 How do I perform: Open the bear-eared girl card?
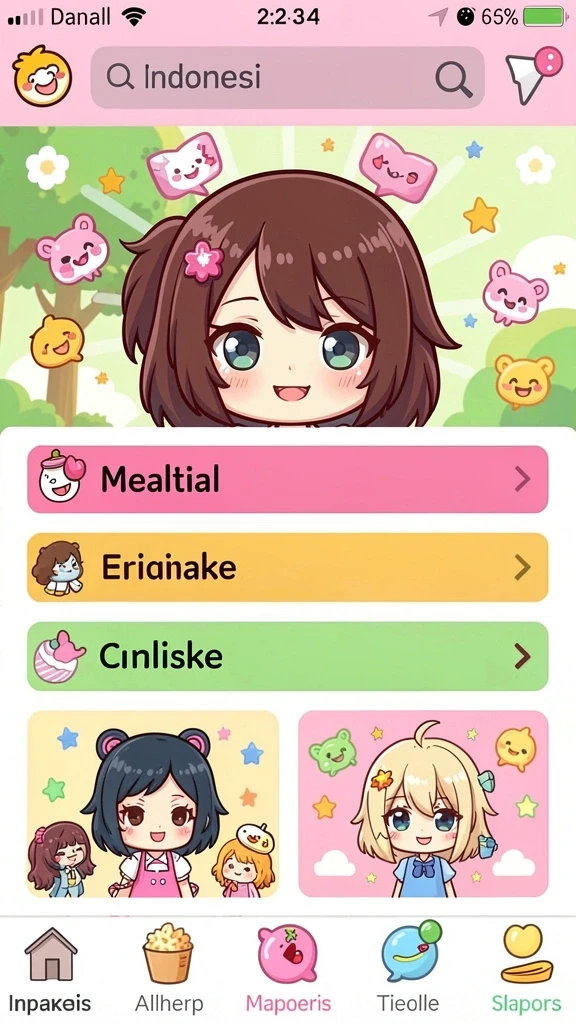click(153, 804)
